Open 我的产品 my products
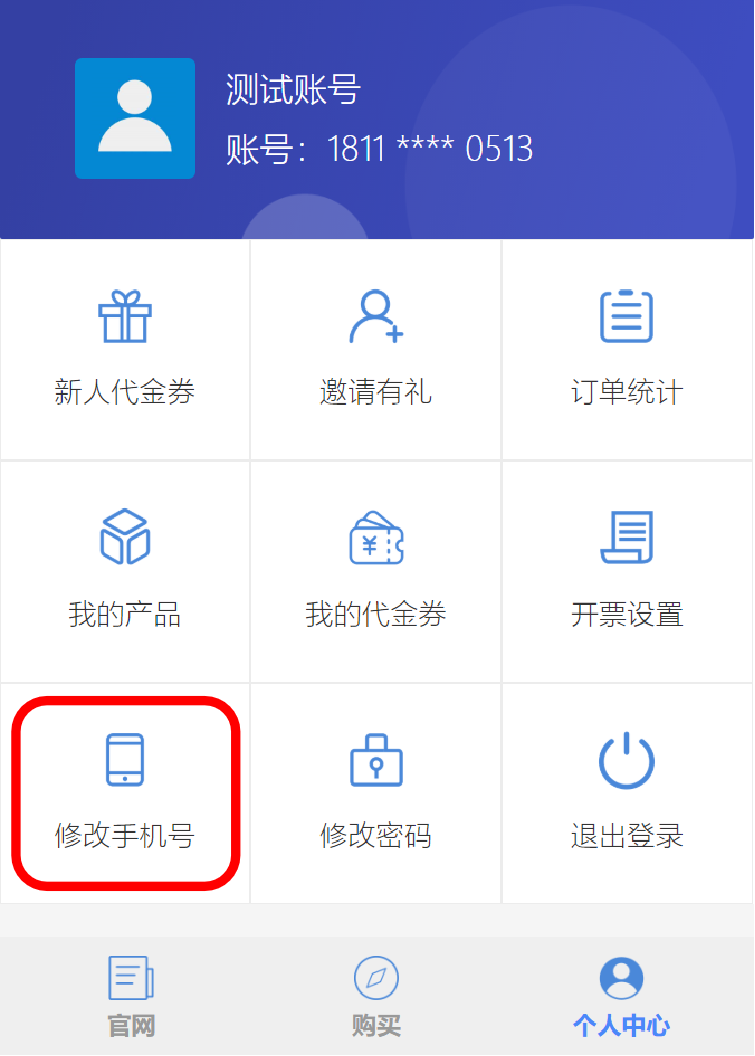The height and width of the screenshot is (1056, 755). point(125,570)
